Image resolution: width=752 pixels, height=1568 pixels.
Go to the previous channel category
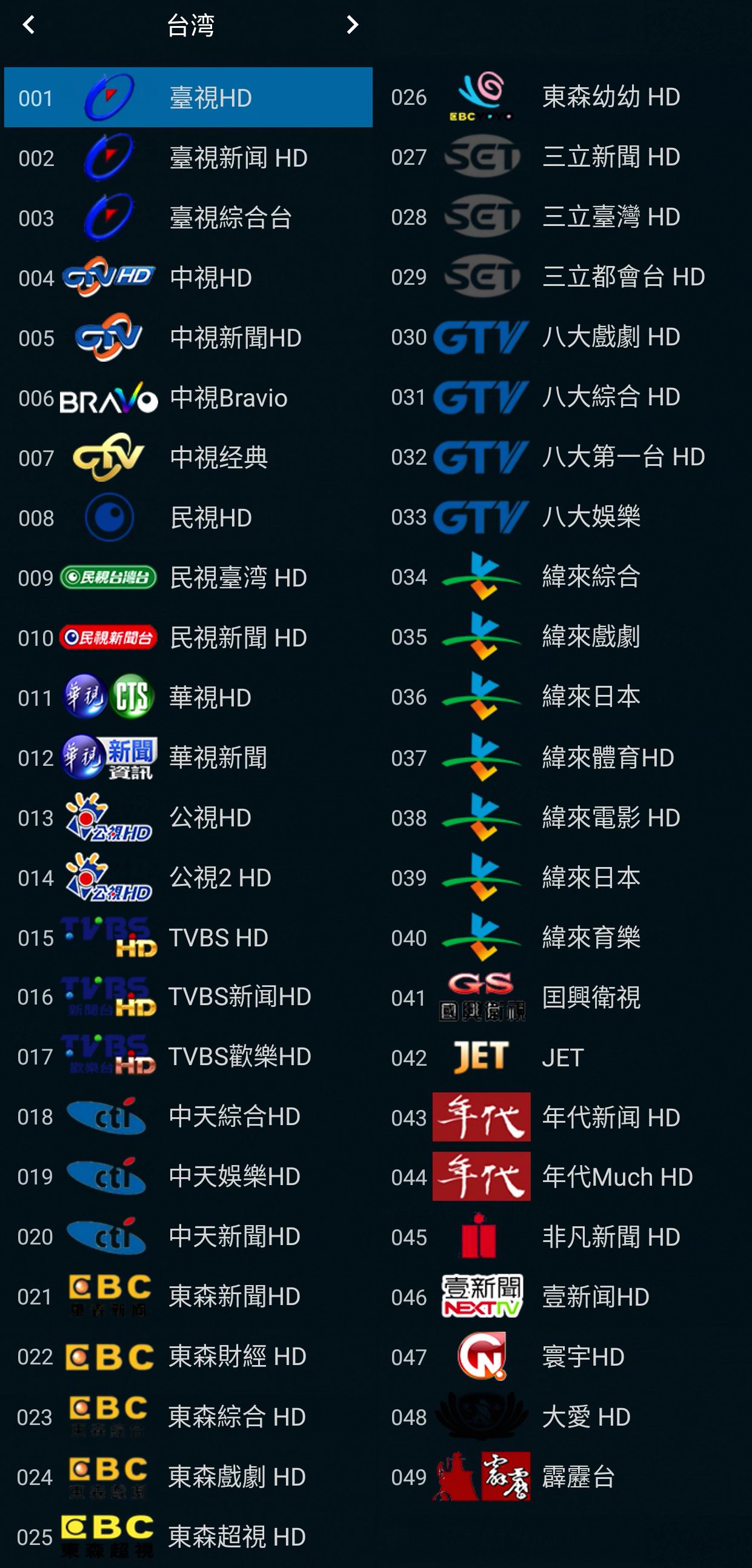pyautogui.click(x=28, y=25)
